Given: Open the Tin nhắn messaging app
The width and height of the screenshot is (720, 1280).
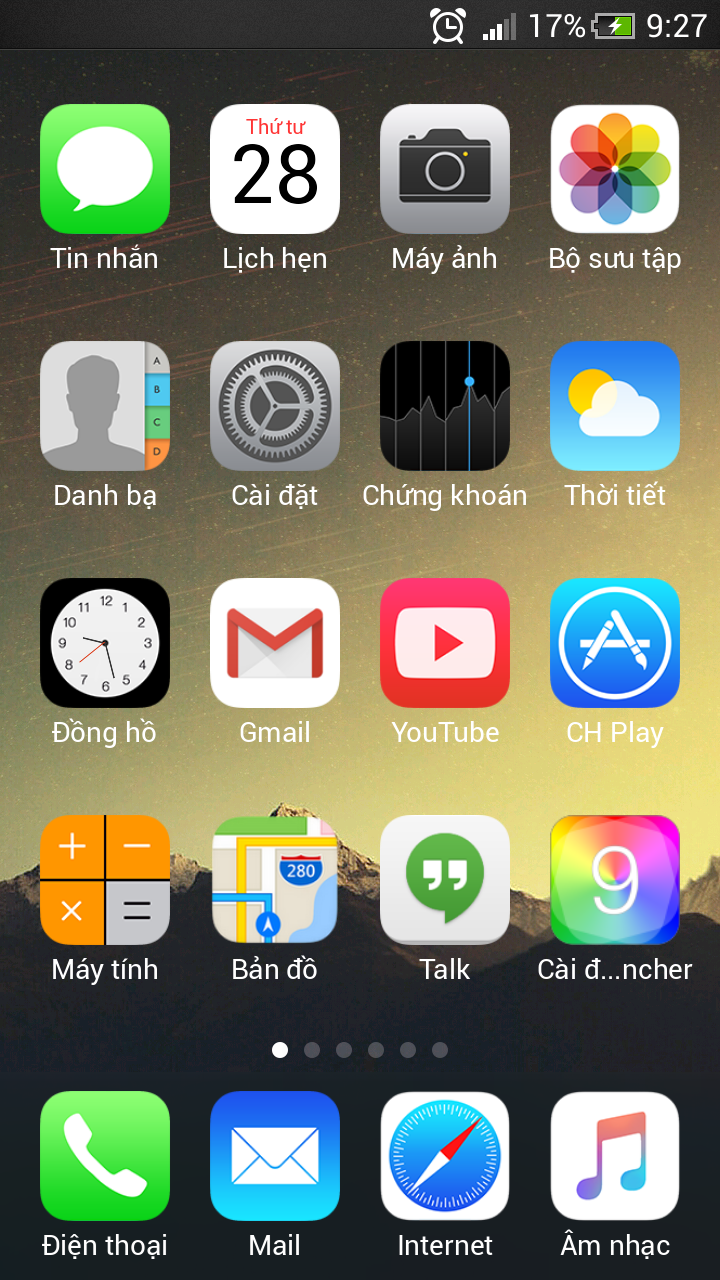Looking at the screenshot, I should [x=105, y=169].
